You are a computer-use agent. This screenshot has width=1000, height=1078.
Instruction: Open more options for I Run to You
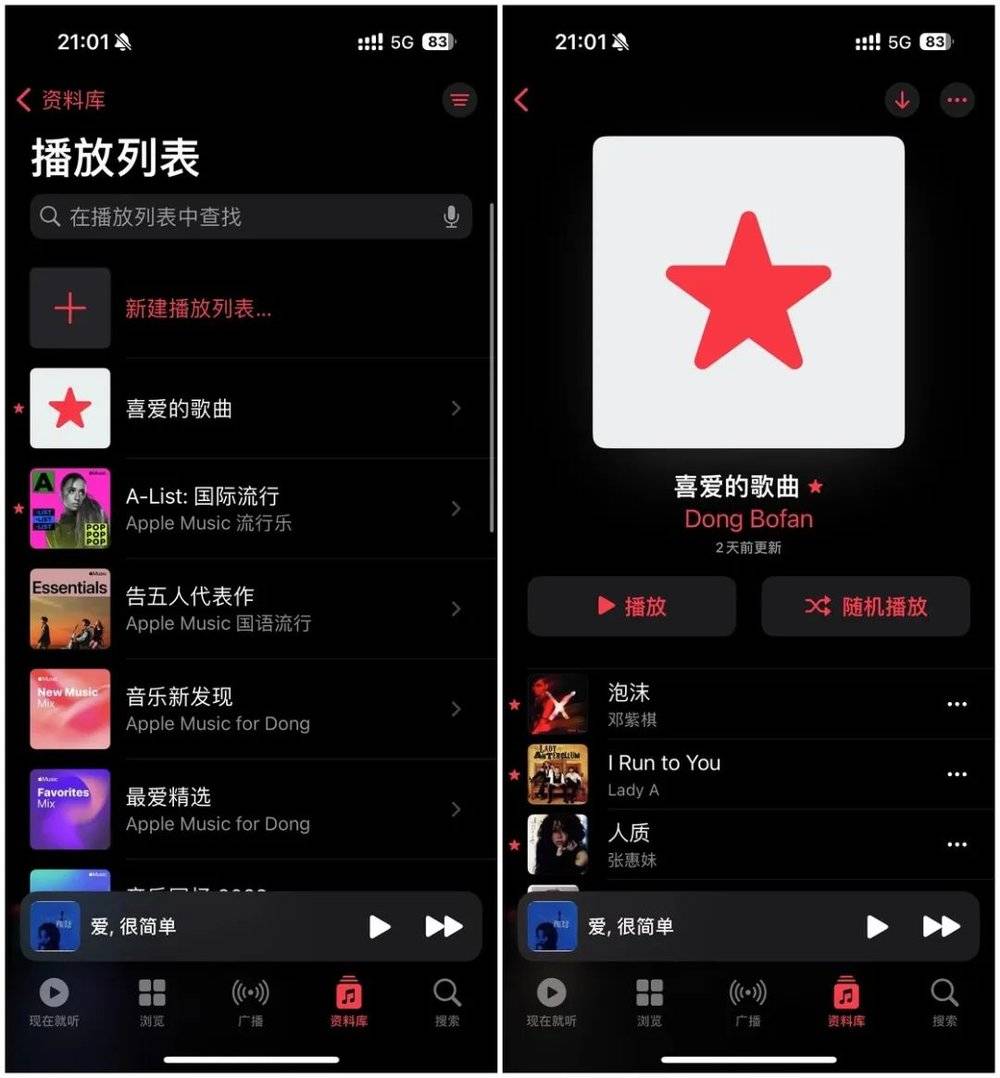[x=957, y=774]
